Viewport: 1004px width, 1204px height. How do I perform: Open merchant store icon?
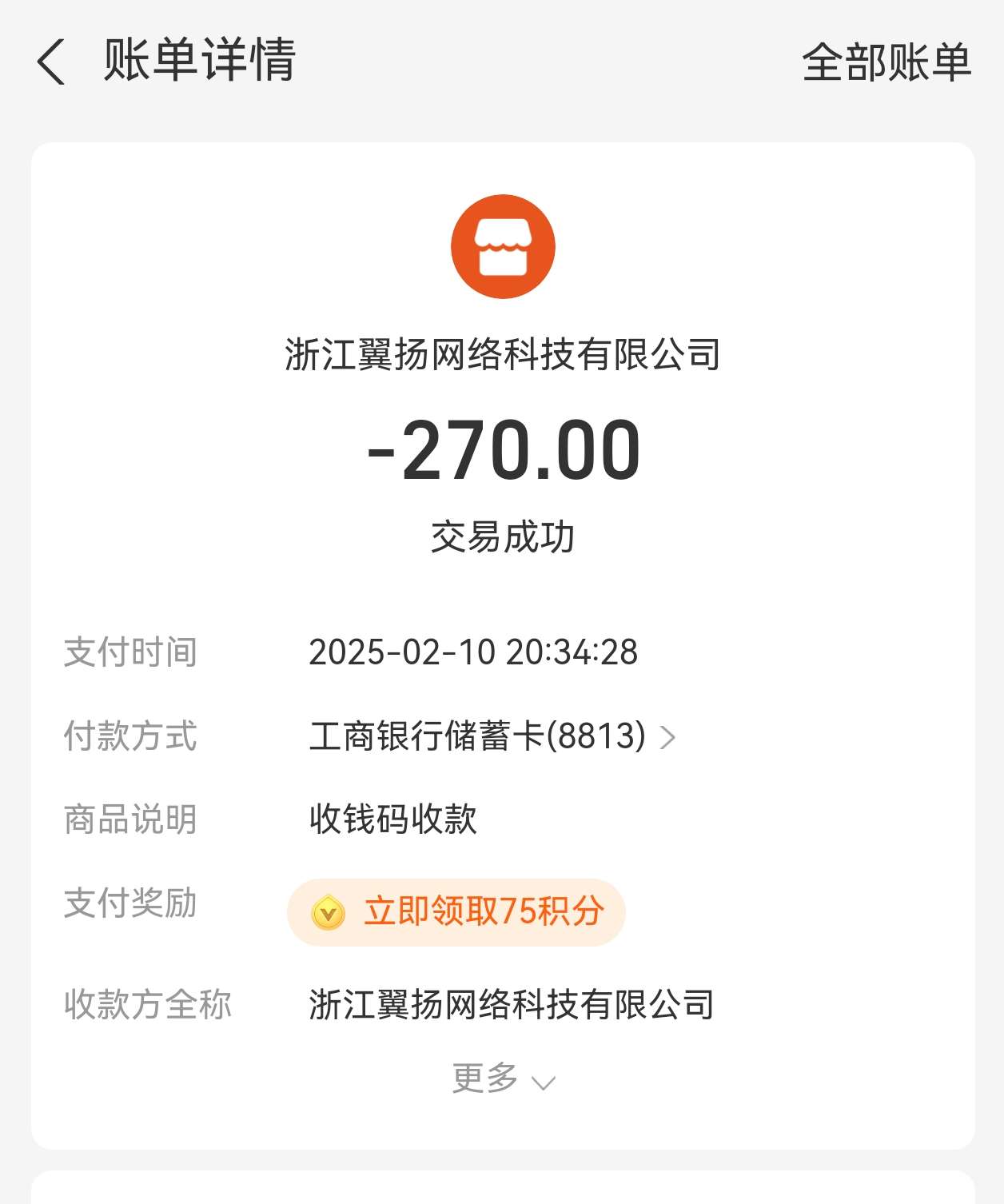[503, 246]
